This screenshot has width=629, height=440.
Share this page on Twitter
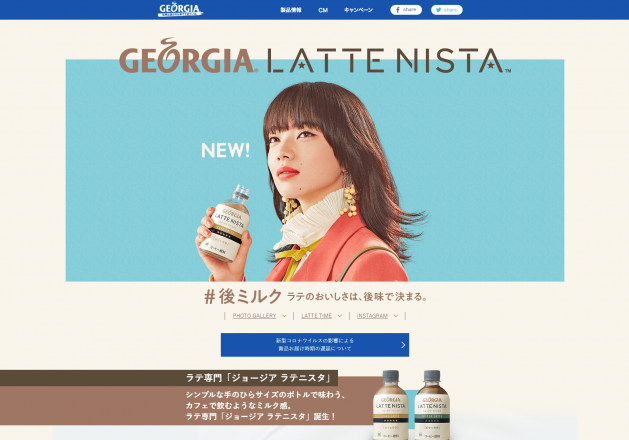pos(447,10)
